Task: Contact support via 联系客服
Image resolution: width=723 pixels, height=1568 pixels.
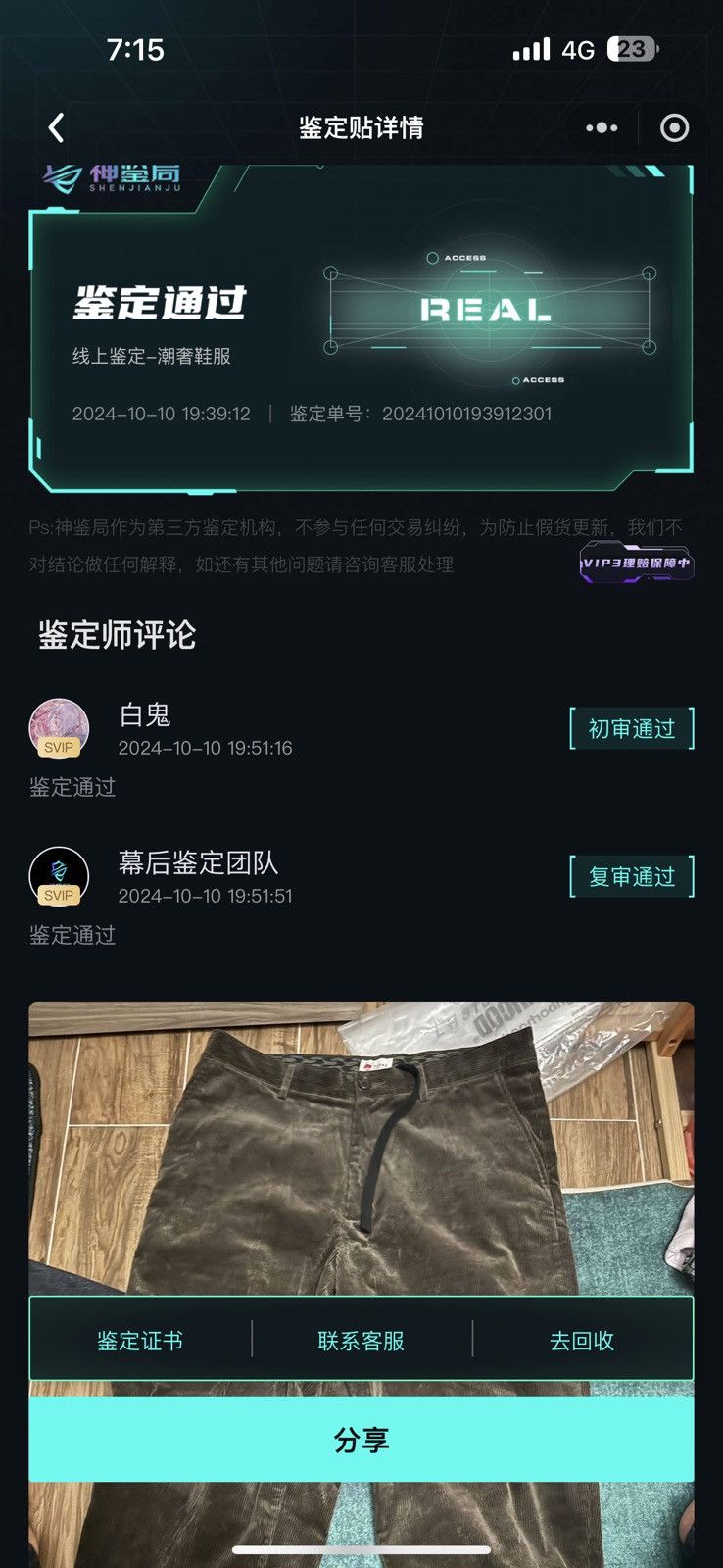Action: 361,1341
